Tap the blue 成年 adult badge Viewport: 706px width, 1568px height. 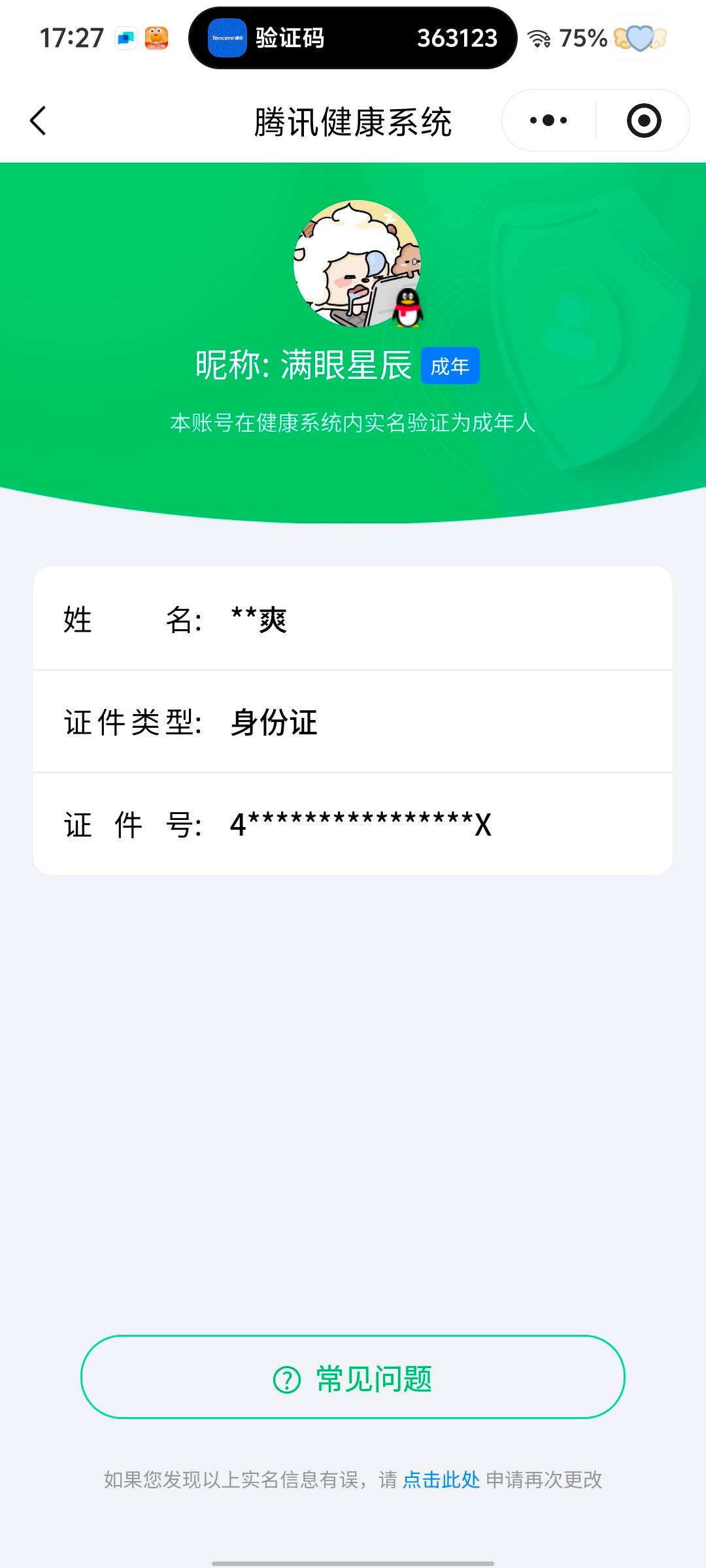[x=450, y=367]
